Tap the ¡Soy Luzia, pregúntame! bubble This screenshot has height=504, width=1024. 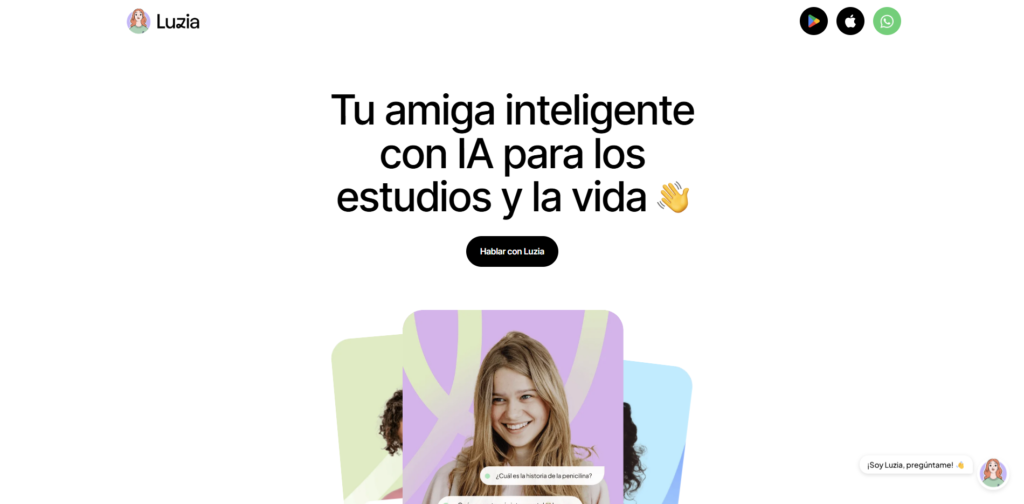pos(915,465)
